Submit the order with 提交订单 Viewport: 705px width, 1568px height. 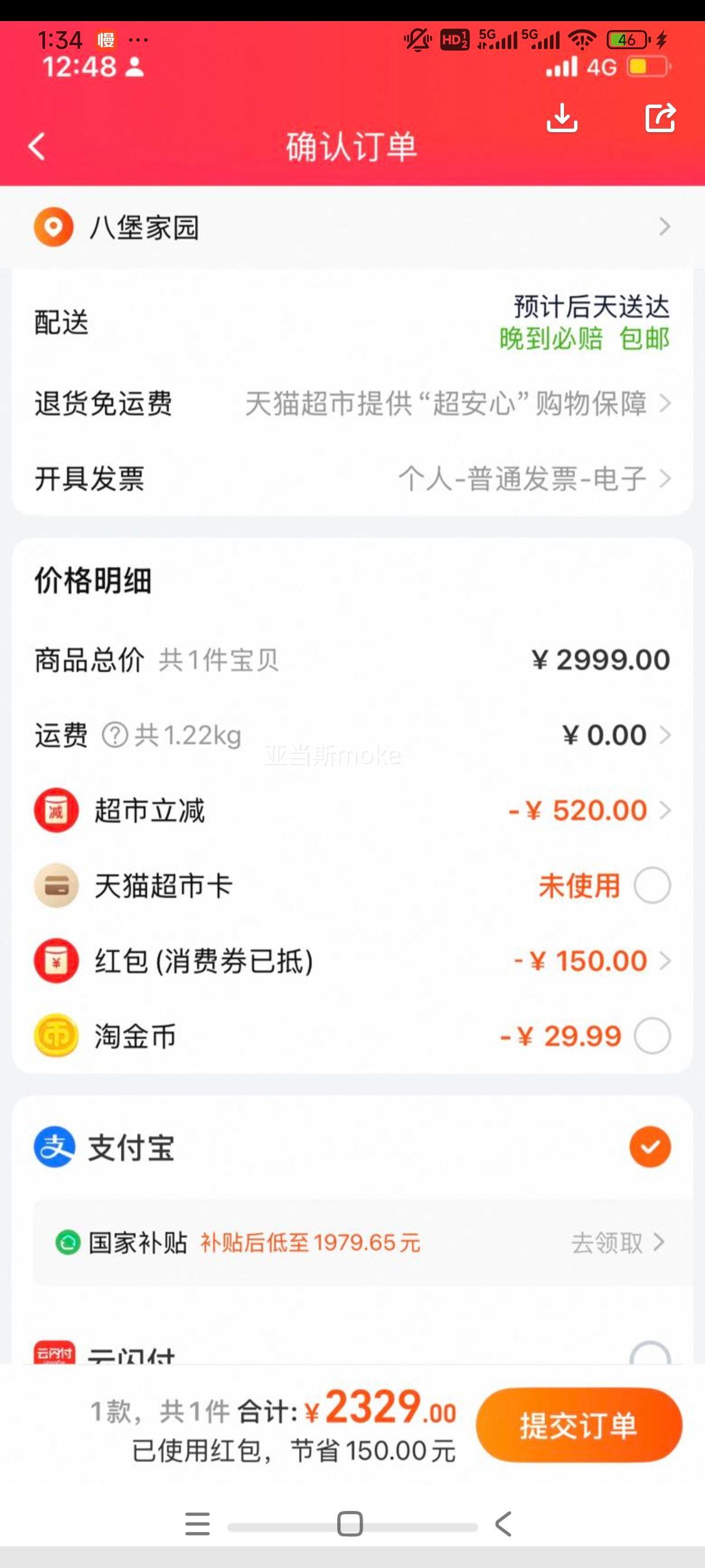(579, 1425)
